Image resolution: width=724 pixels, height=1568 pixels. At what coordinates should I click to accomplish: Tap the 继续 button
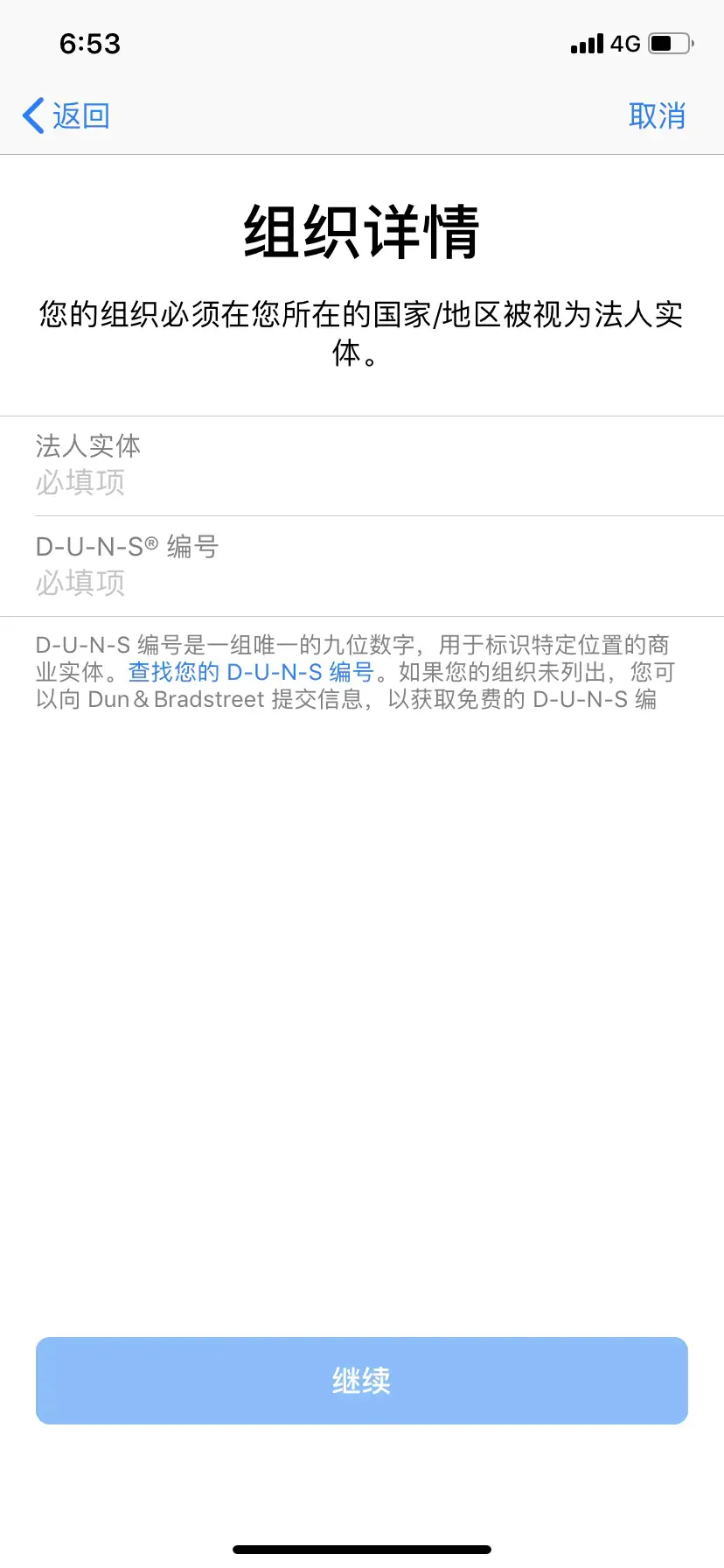point(362,1380)
